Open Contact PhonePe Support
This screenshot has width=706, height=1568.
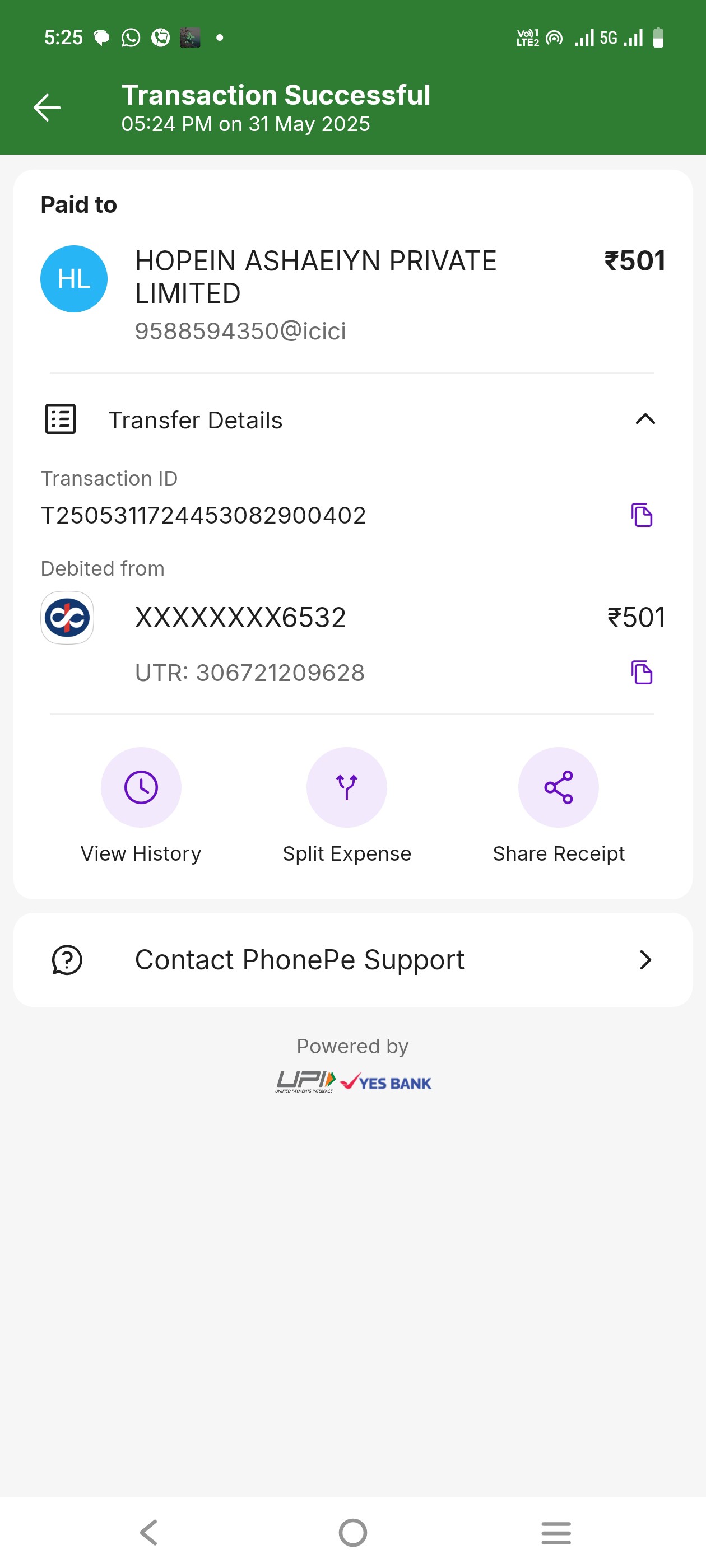[352, 959]
